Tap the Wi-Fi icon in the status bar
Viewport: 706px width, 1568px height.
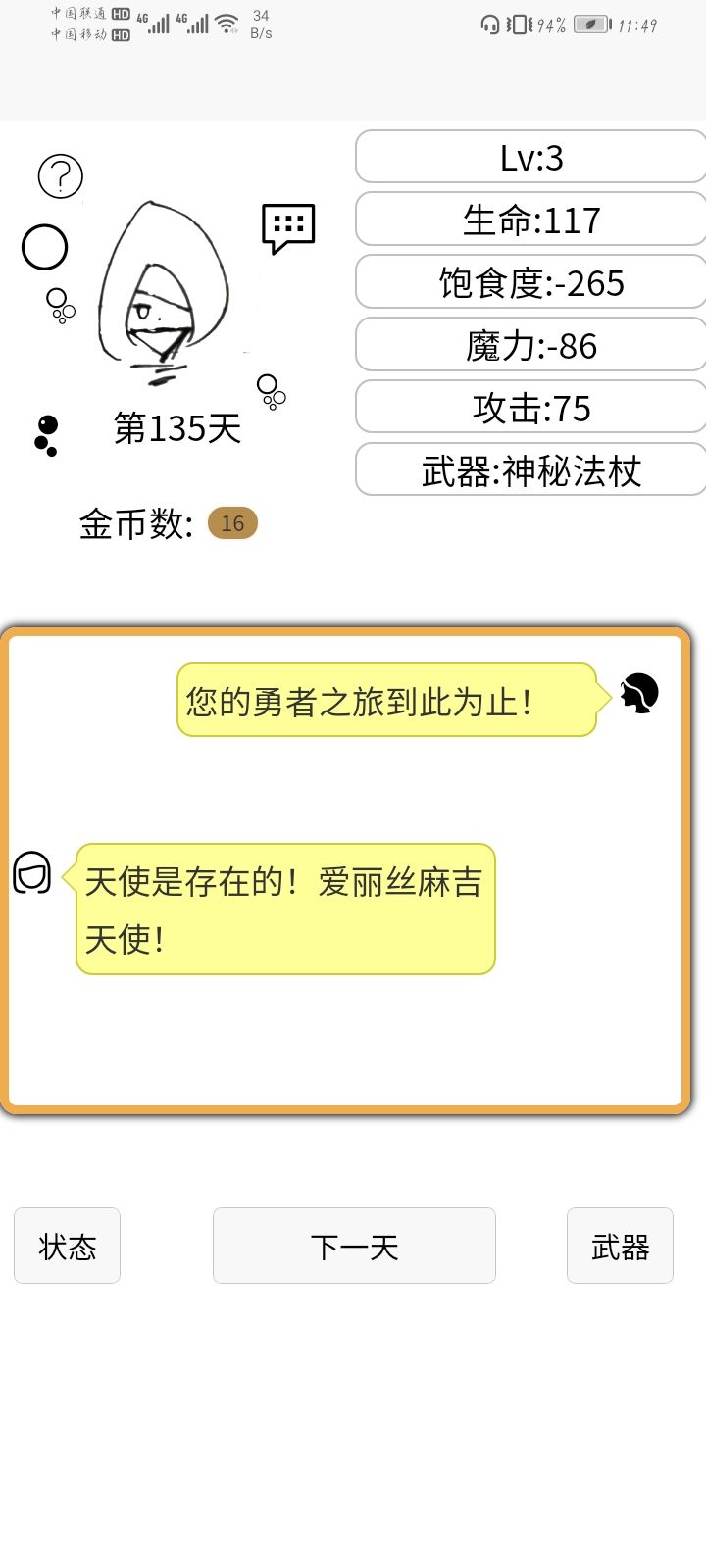(x=226, y=22)
